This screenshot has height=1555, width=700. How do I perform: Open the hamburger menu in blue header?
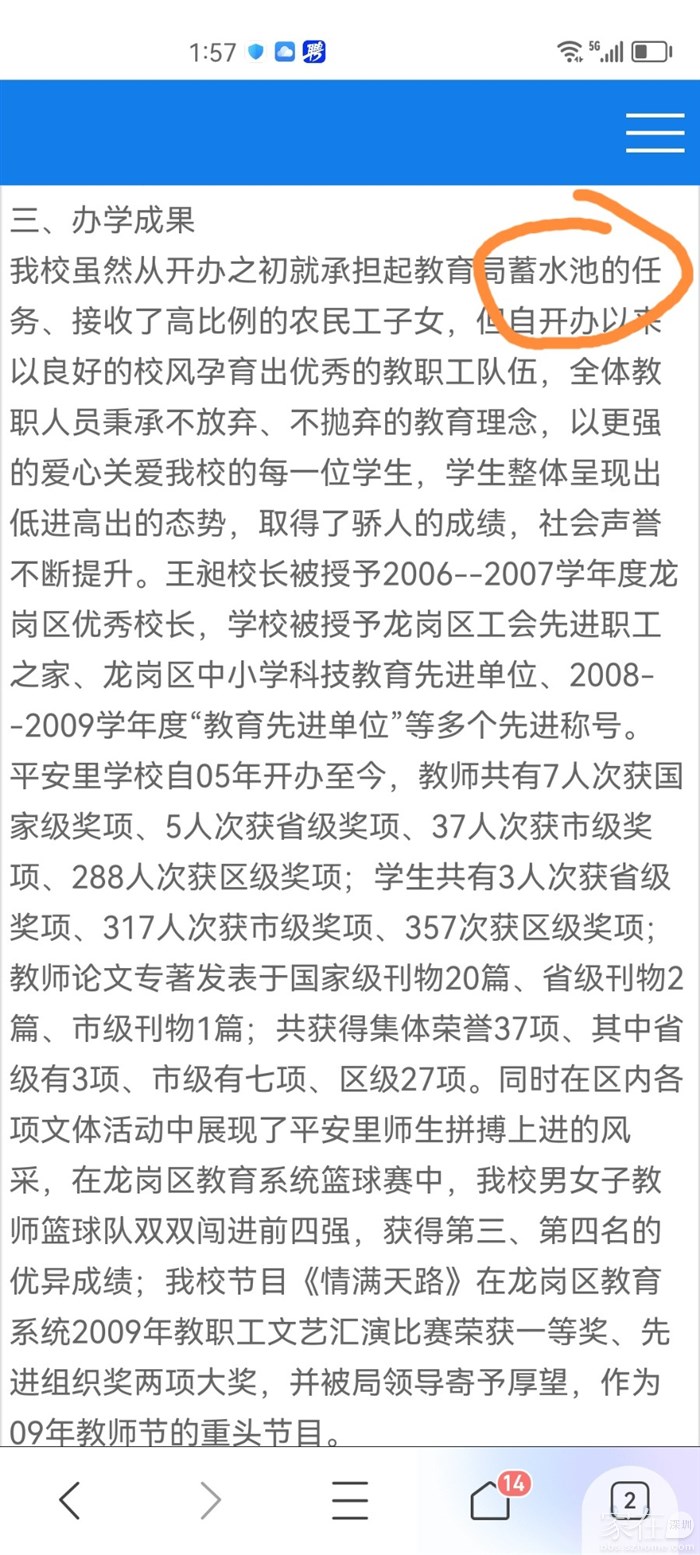pyautogui.click(x=655, y=132)
